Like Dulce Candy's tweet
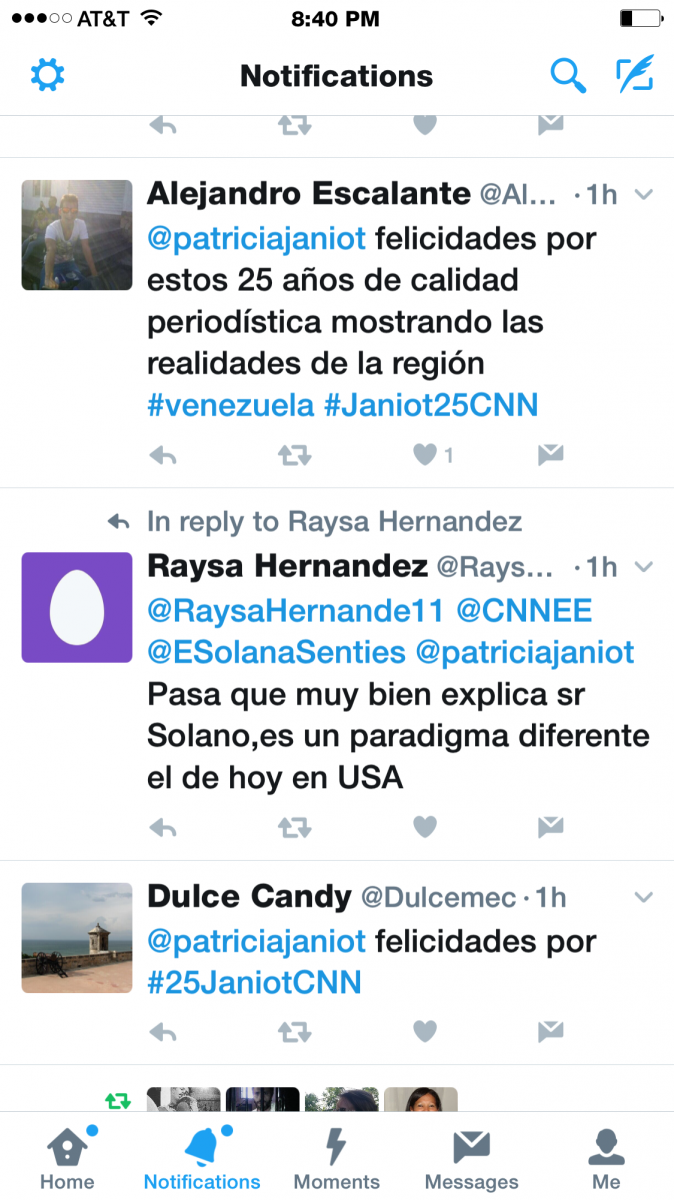The width and height of the screenshot is (674, 1200). tap(425, 1031)
